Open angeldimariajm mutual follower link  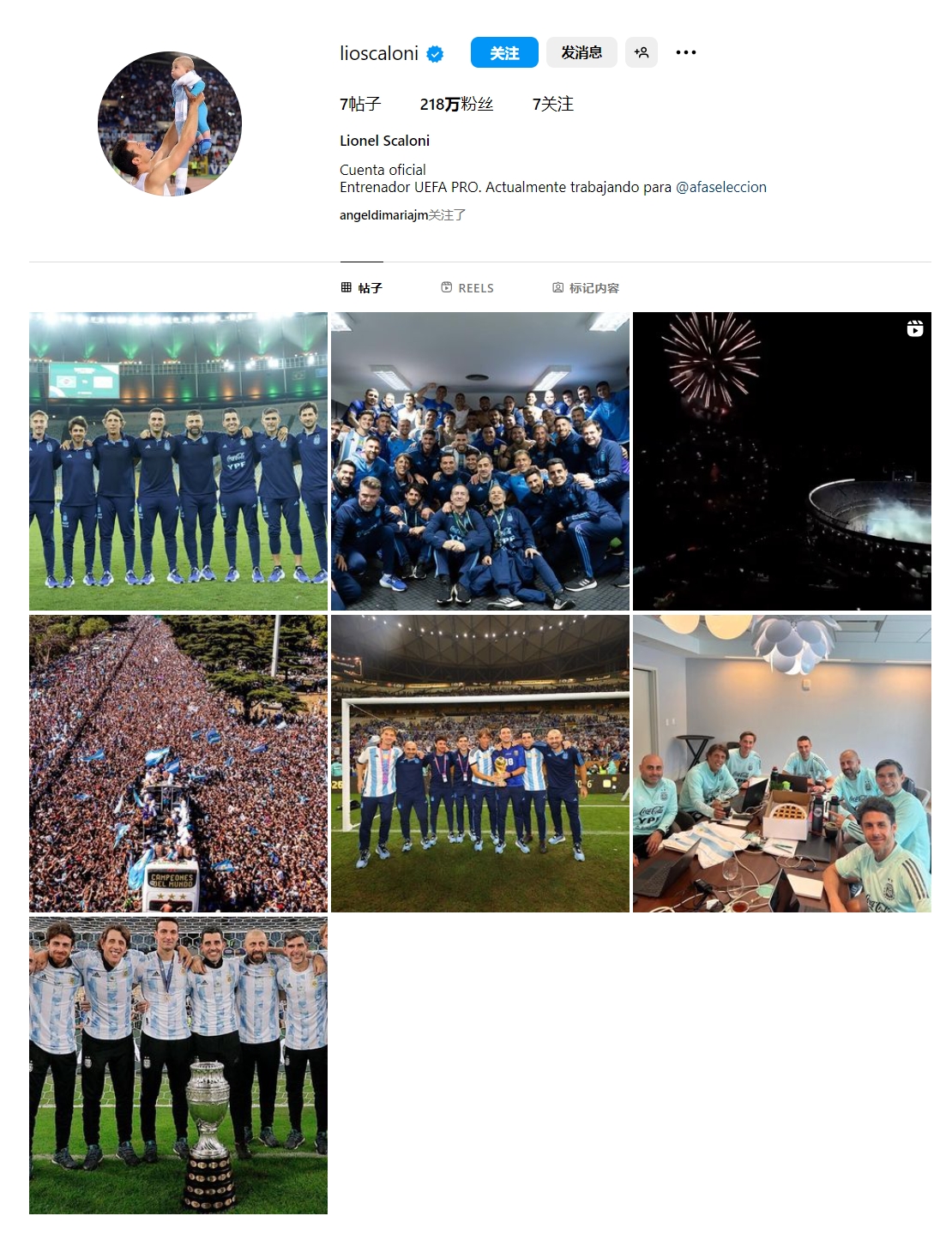(x=383, y=215)
